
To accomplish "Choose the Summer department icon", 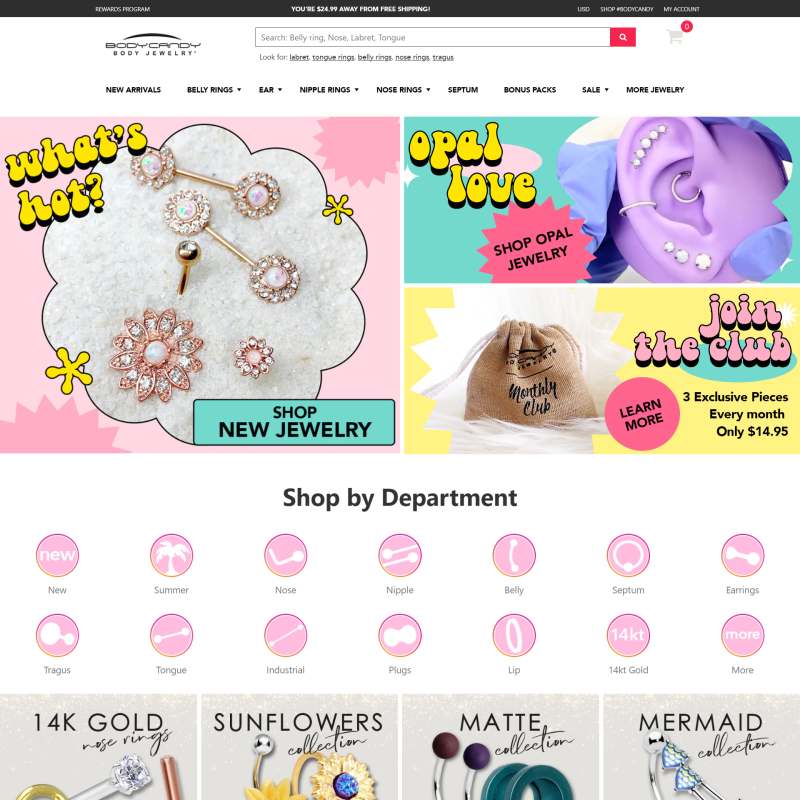I will 171,555.
